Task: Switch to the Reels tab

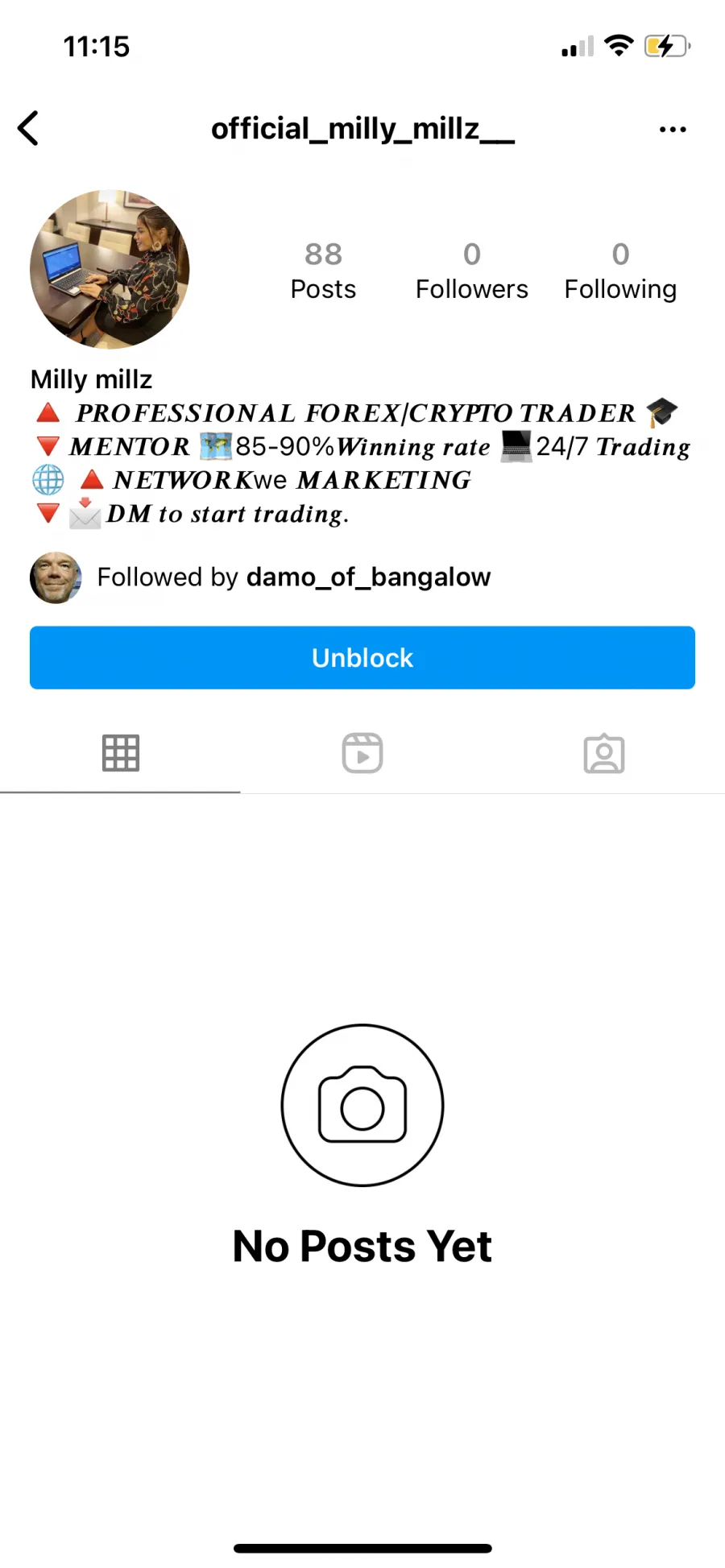Action: [x=362, y=753]
